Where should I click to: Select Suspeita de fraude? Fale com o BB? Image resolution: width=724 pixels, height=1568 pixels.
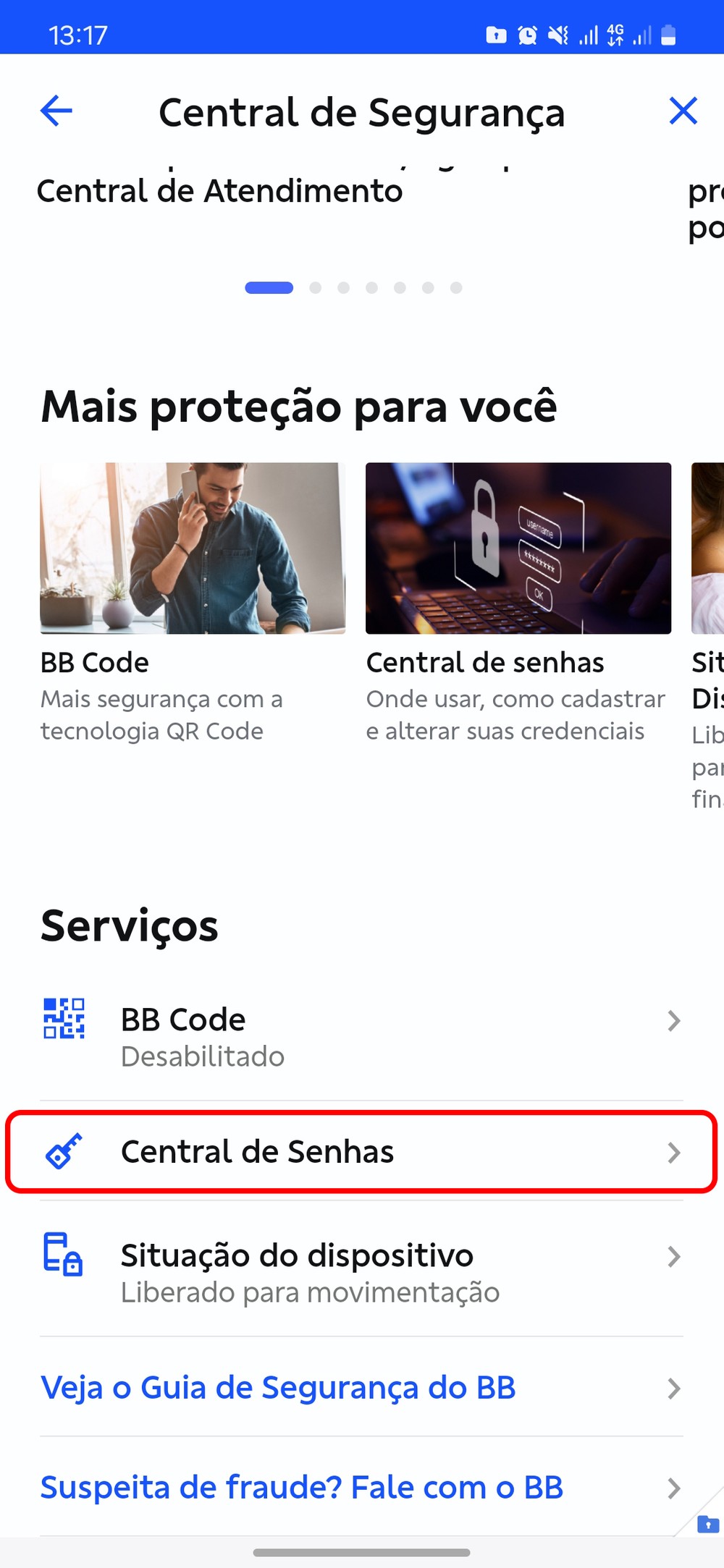[x=361, y=1488]
